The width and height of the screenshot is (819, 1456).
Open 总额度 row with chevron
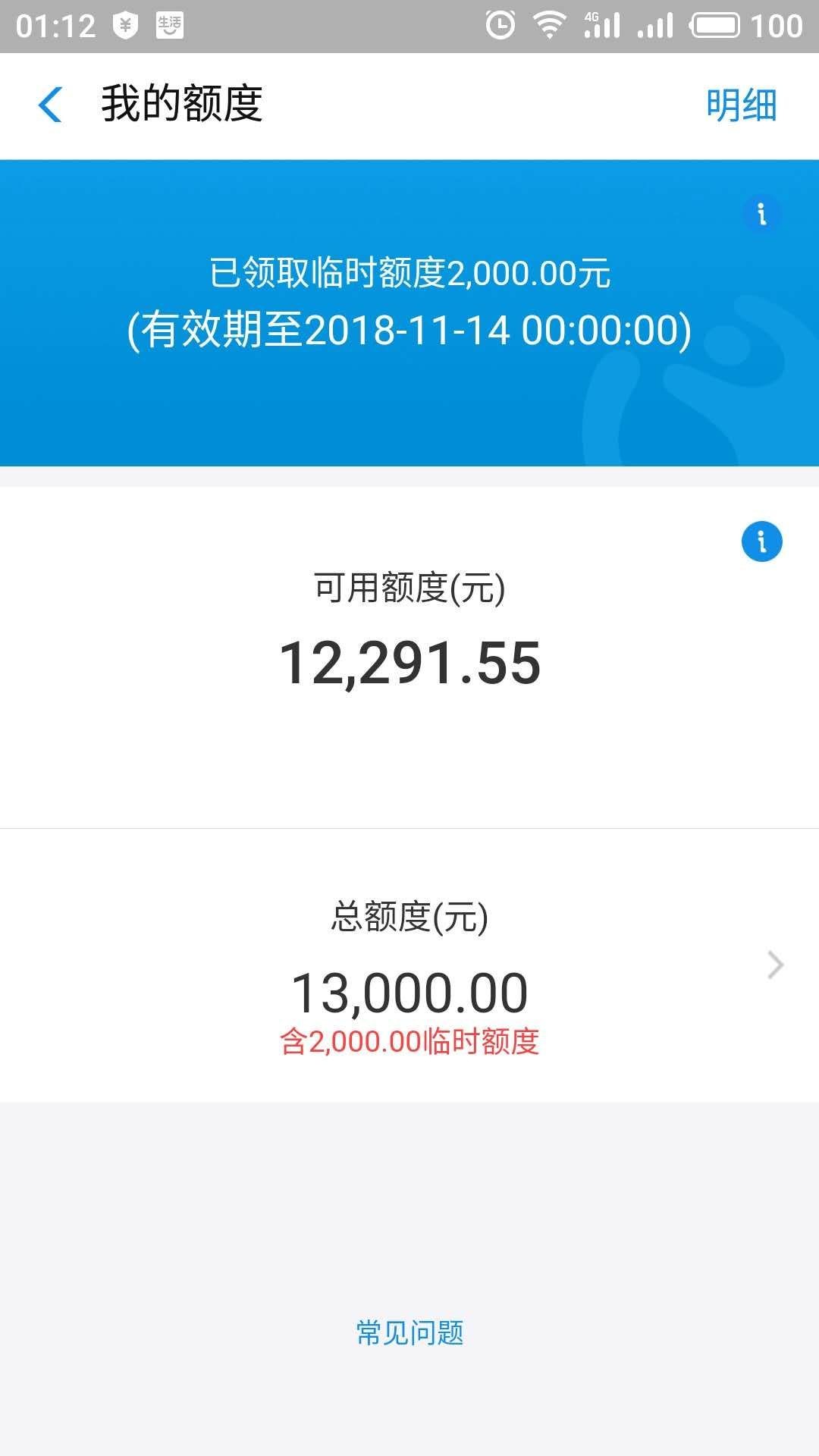point(409,965)
